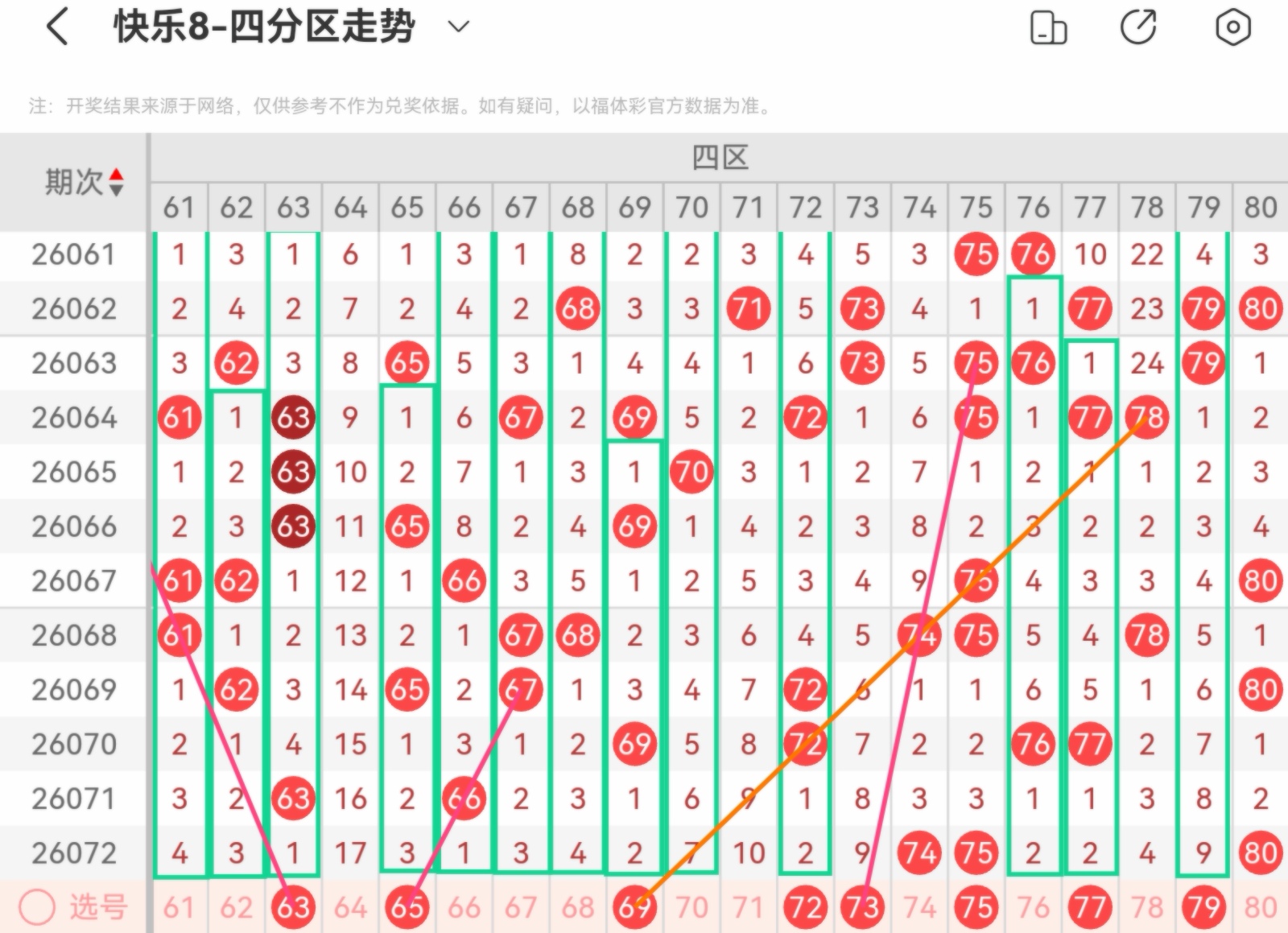Select number 76 in the 选号 row

point(1033,907)
